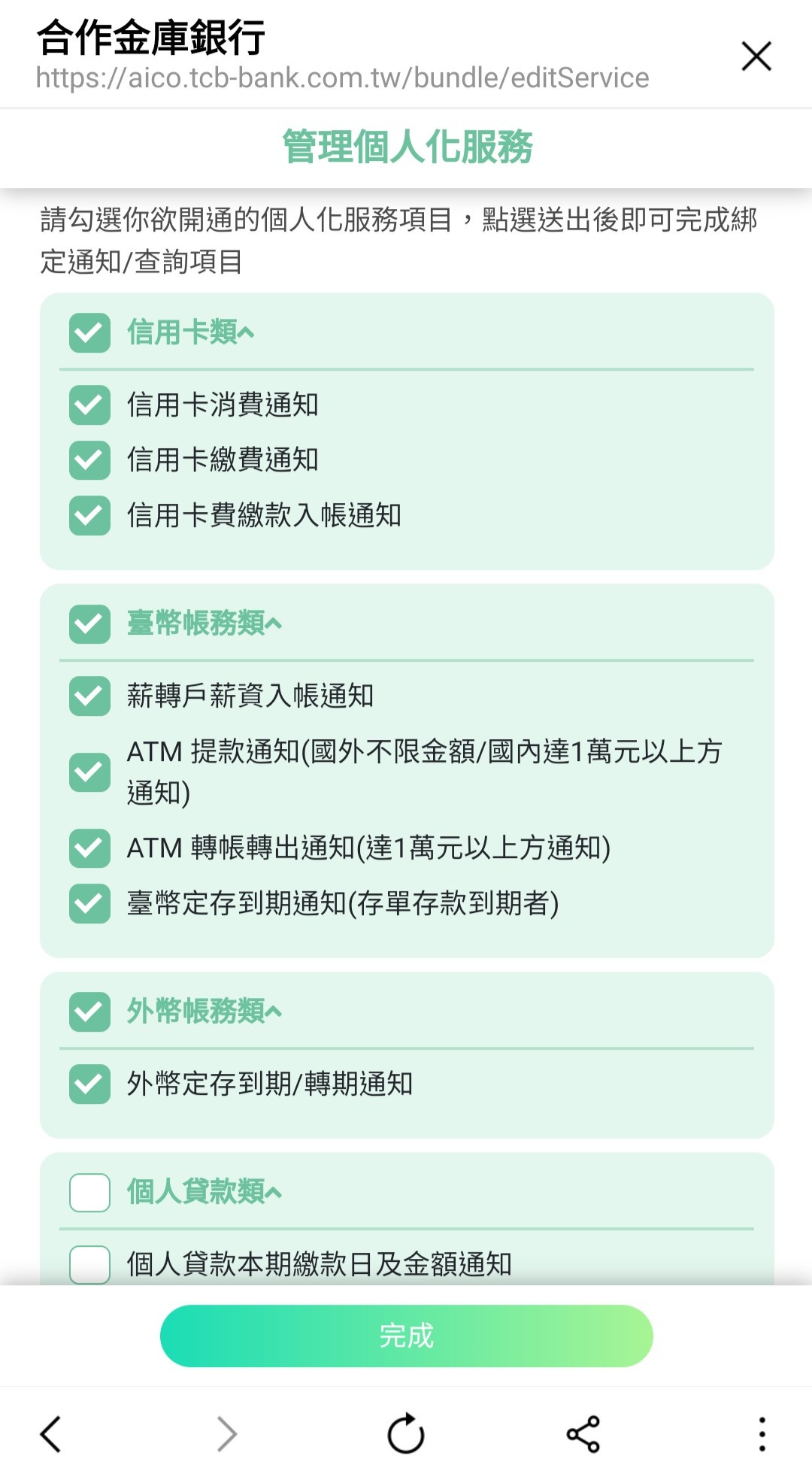Check the 個人貸款類 category checkbox
This screenshot has height=1483, width=812.
click(89, 1192)
